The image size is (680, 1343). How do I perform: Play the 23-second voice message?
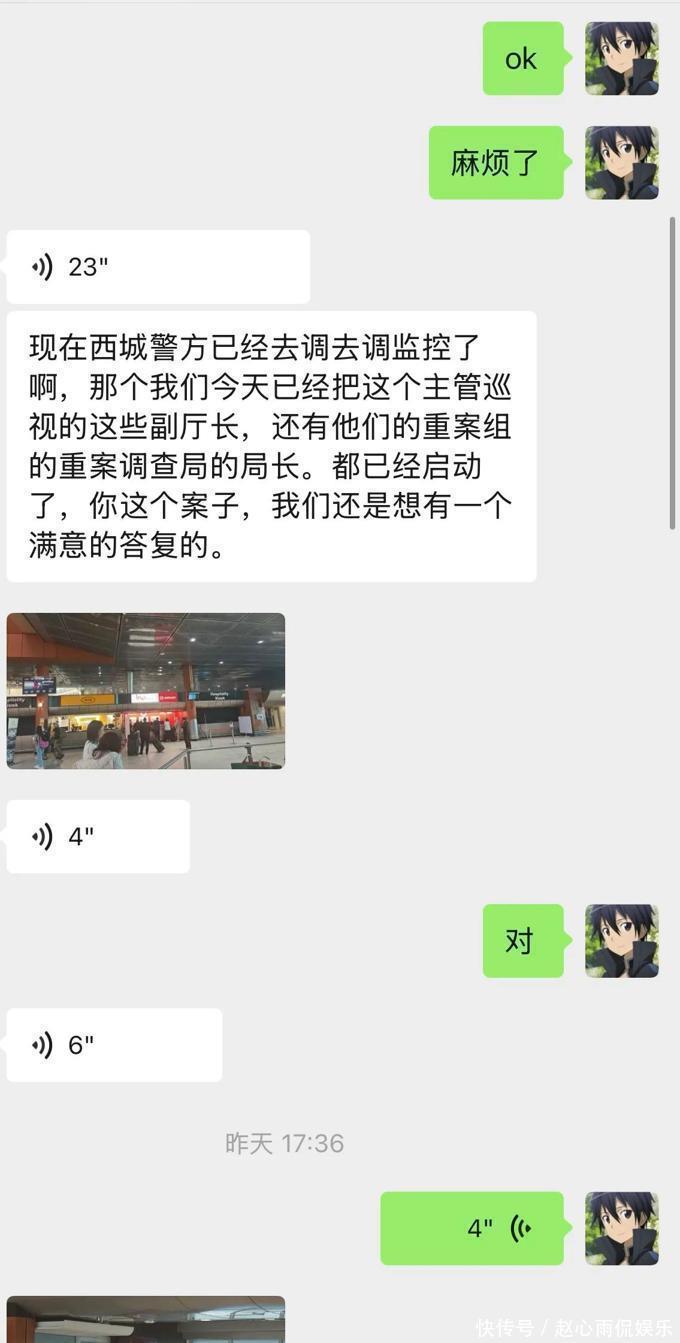pos(158,267)
